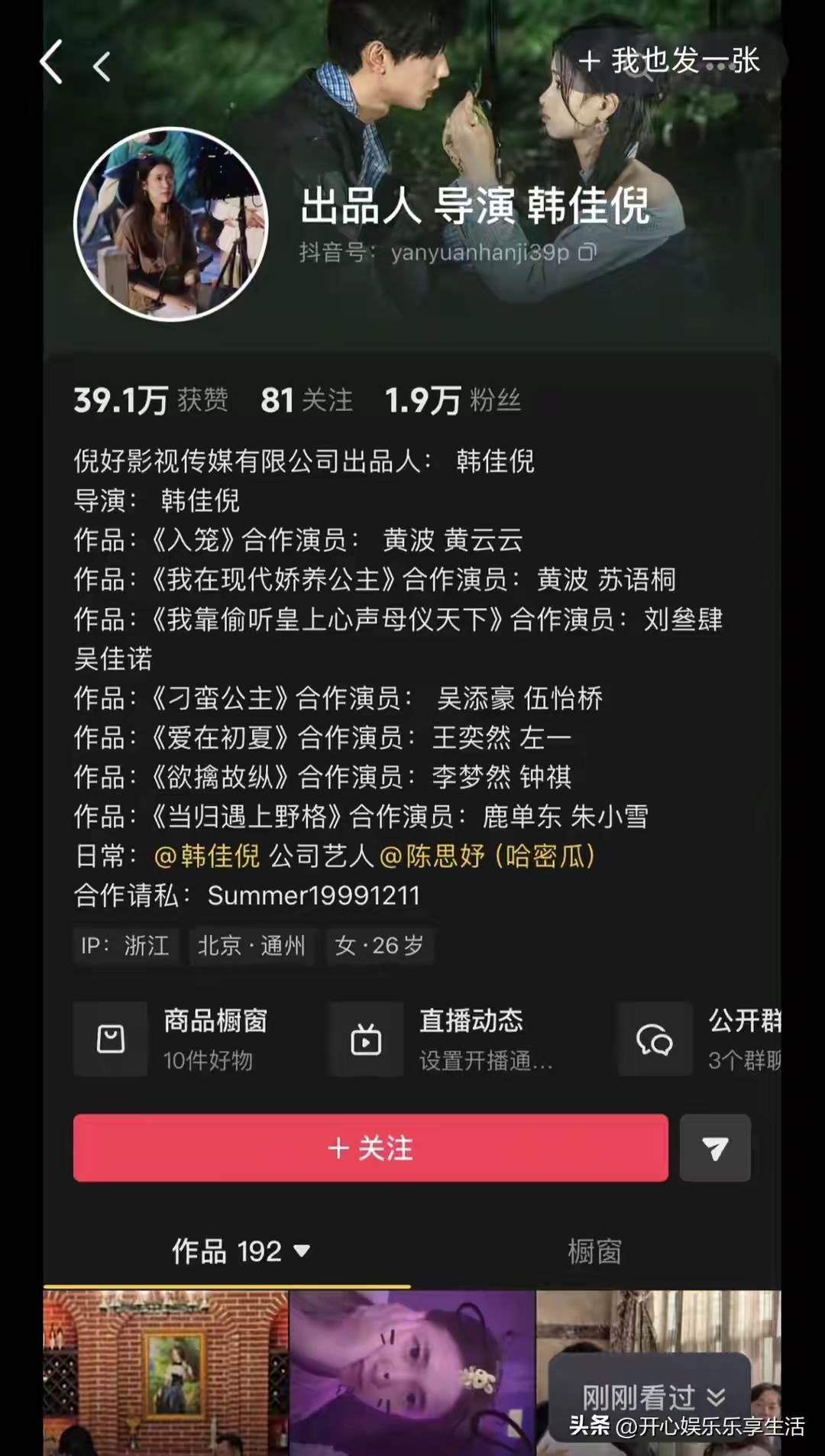Open the profile avatar photo
825x1456 pixels.
coord(171,225)
